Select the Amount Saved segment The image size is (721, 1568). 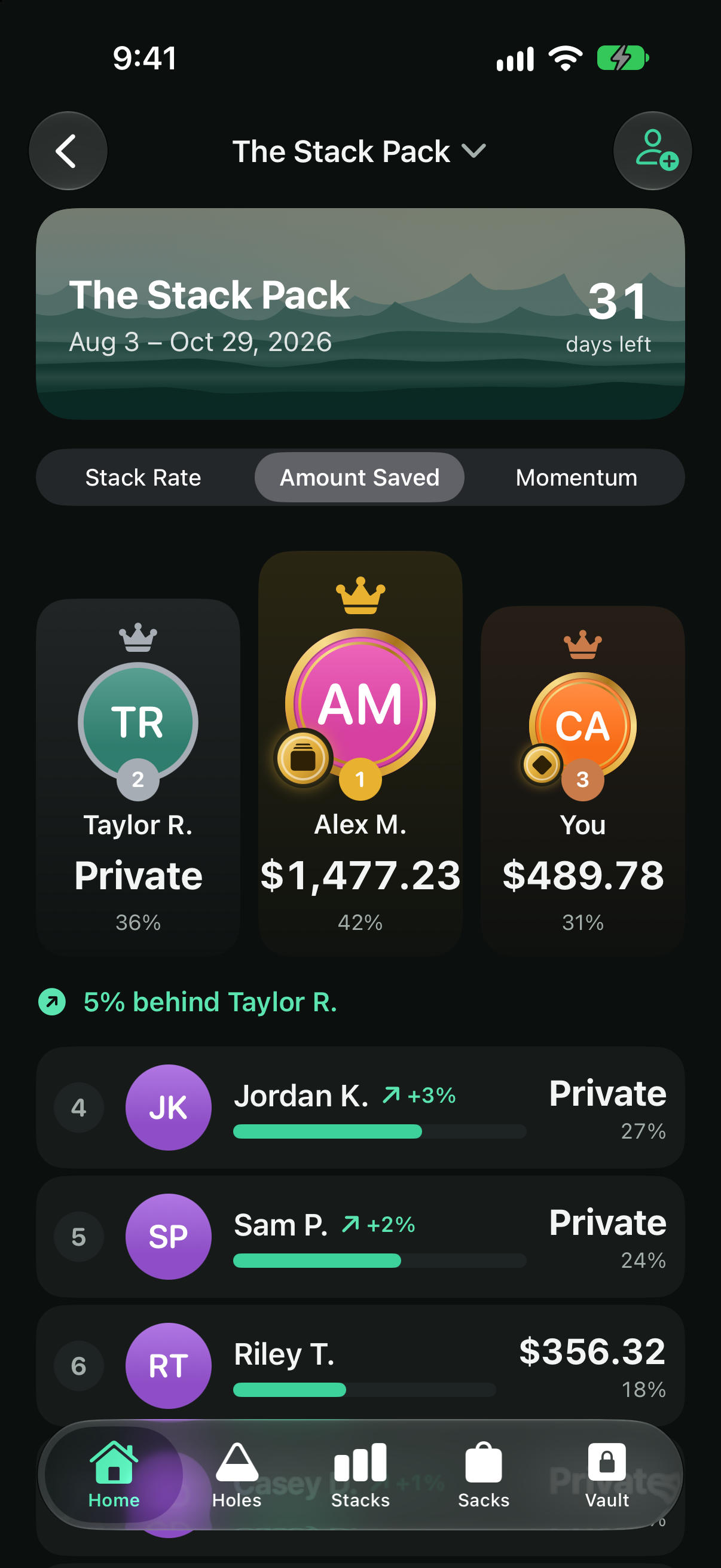(x=359, y=477)
